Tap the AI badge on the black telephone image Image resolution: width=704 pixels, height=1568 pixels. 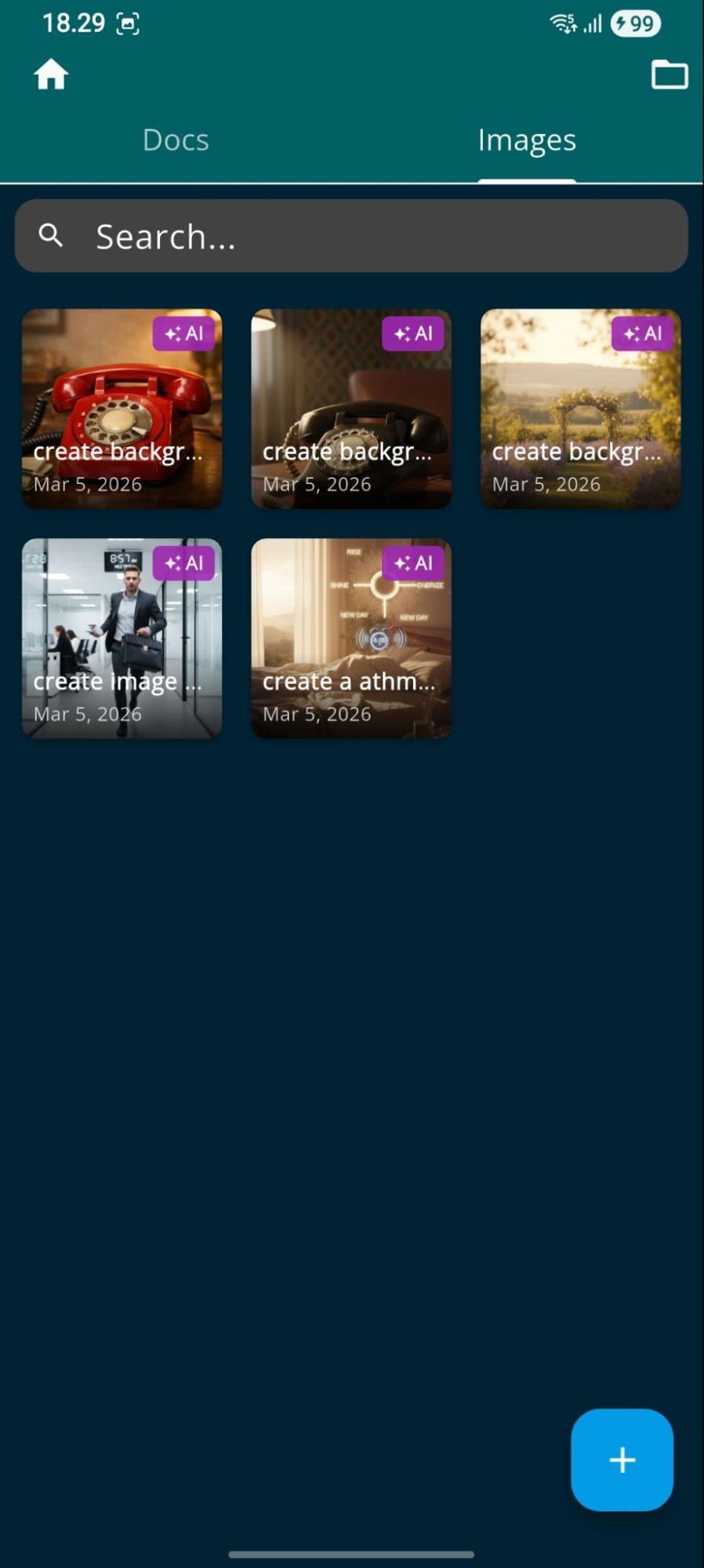[413, 333]
